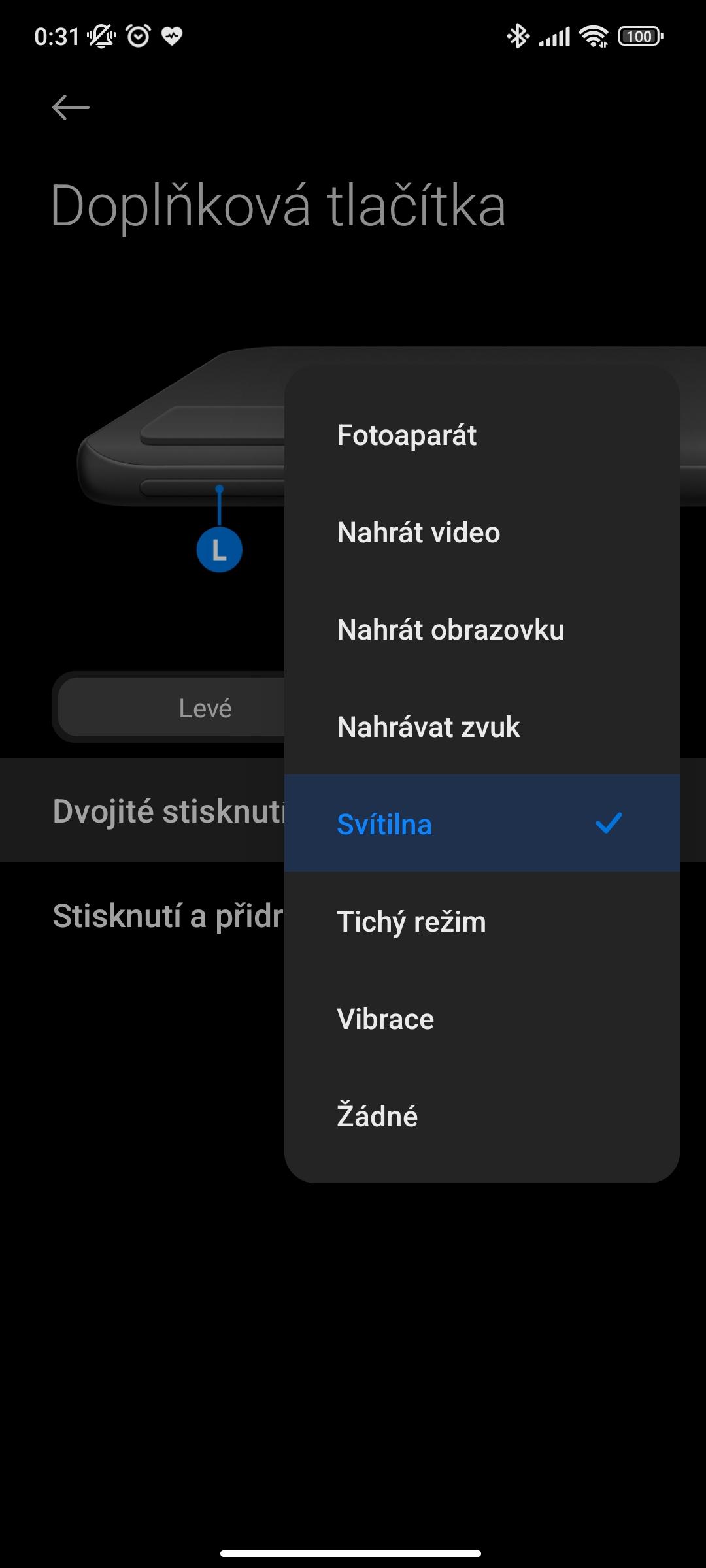Screen dimensions: 706x1568
Task: Select Nahrávat zvuk option
Action: click(482, 727)
